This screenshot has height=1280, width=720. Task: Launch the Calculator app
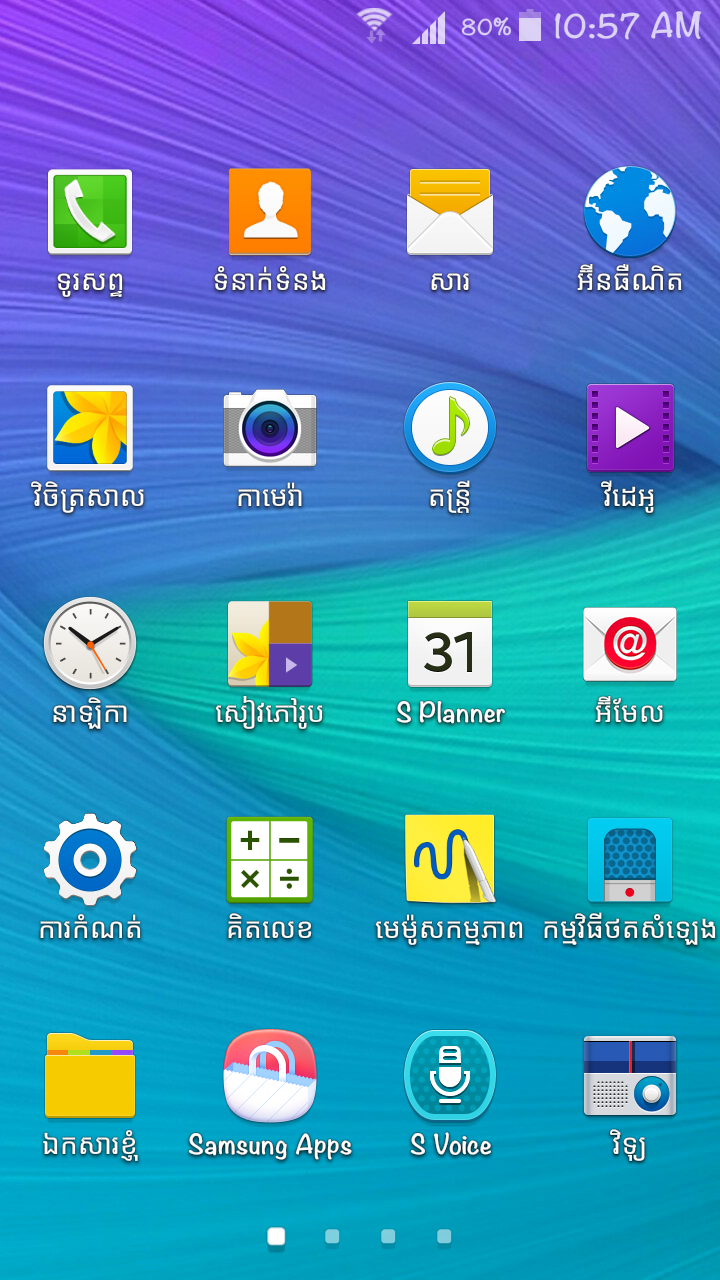[x=270, y=860]
